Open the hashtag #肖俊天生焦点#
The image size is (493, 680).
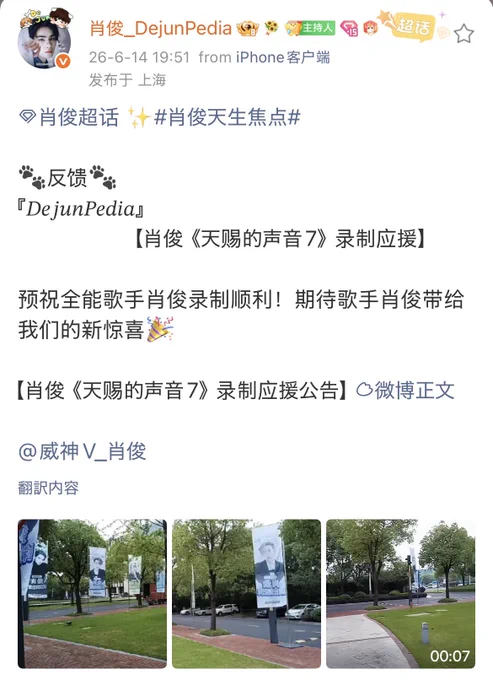228,117
